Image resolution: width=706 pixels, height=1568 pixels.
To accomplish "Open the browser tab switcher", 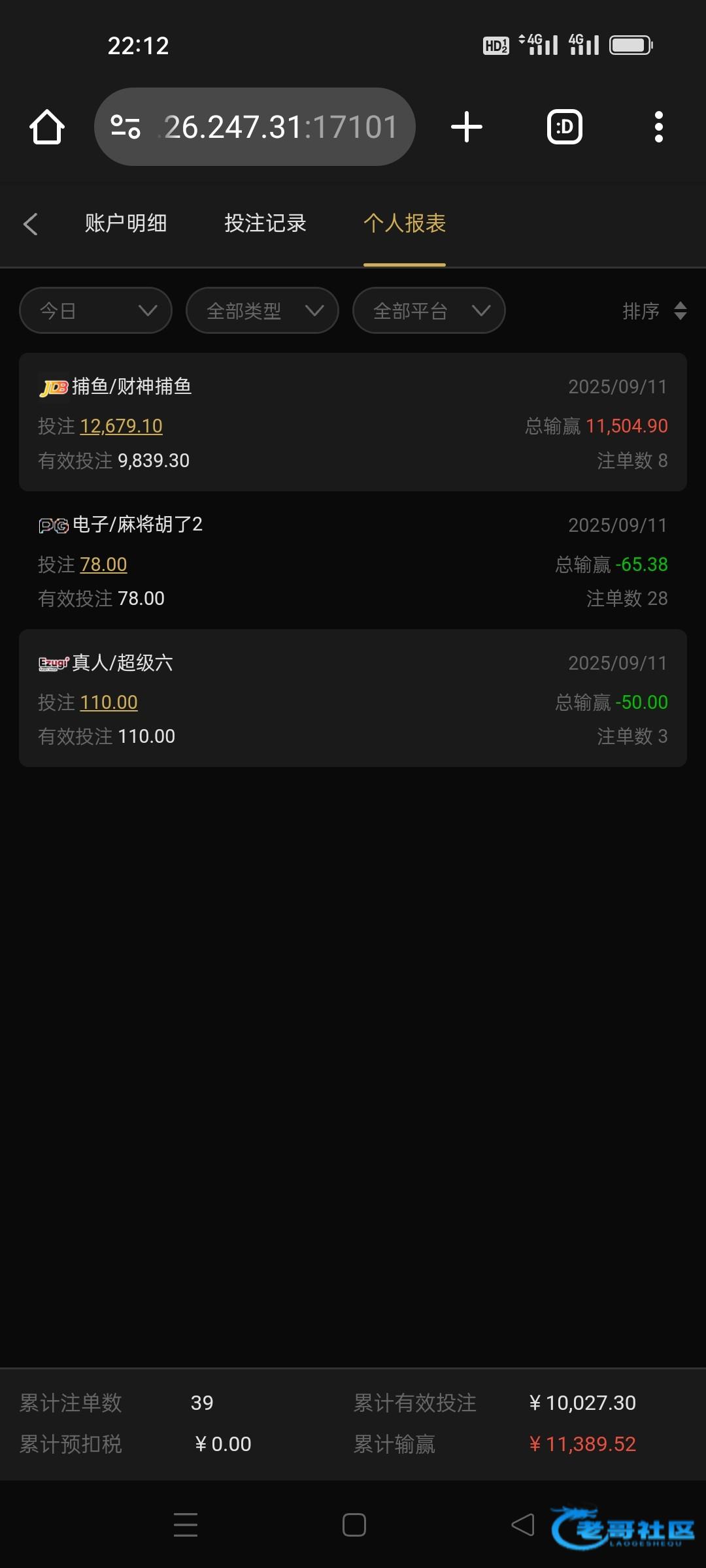I will click(x=564, y=127).
